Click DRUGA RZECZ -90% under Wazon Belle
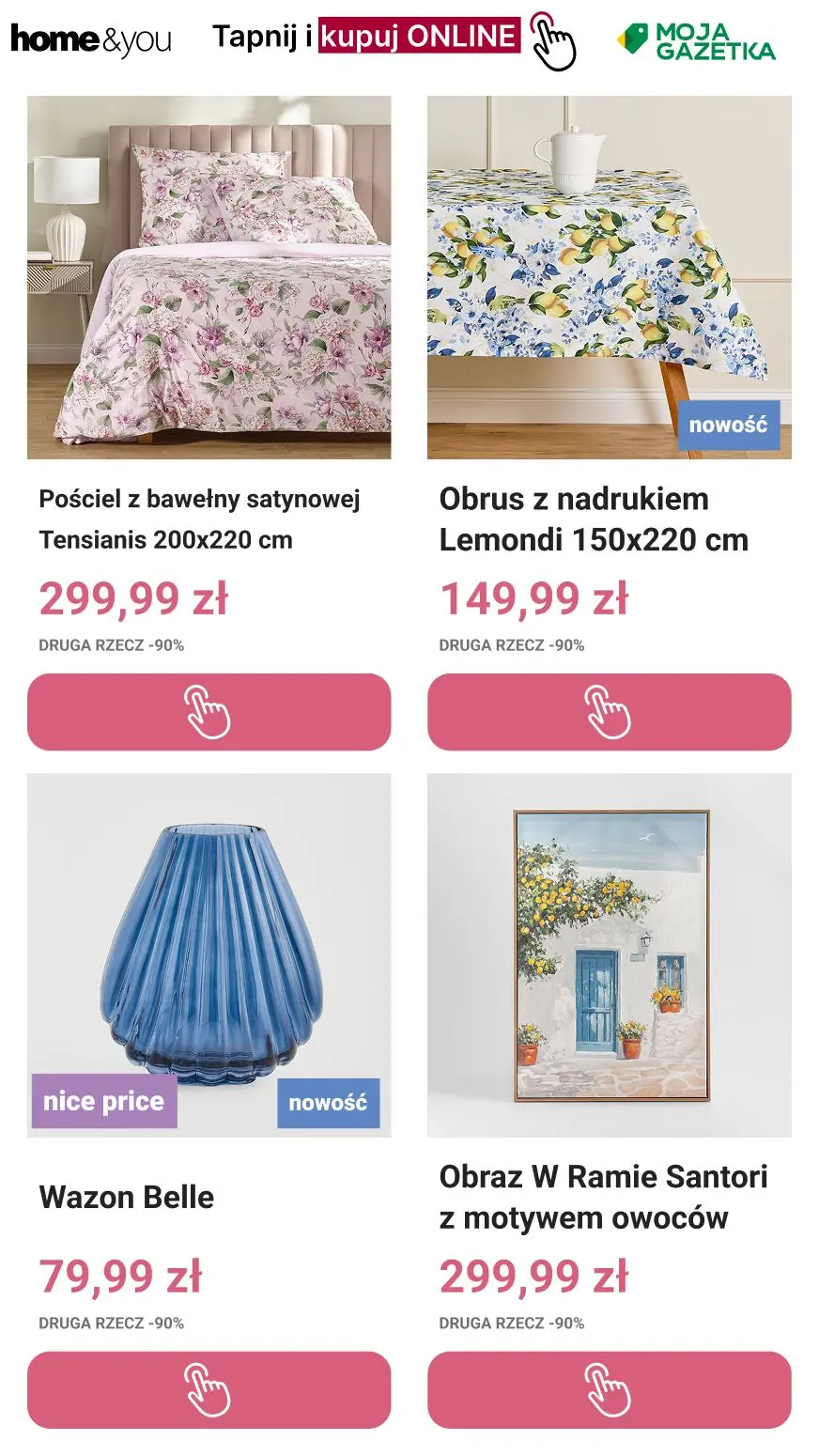The height and width of the screenshot is (1456, 819). 111,1322
